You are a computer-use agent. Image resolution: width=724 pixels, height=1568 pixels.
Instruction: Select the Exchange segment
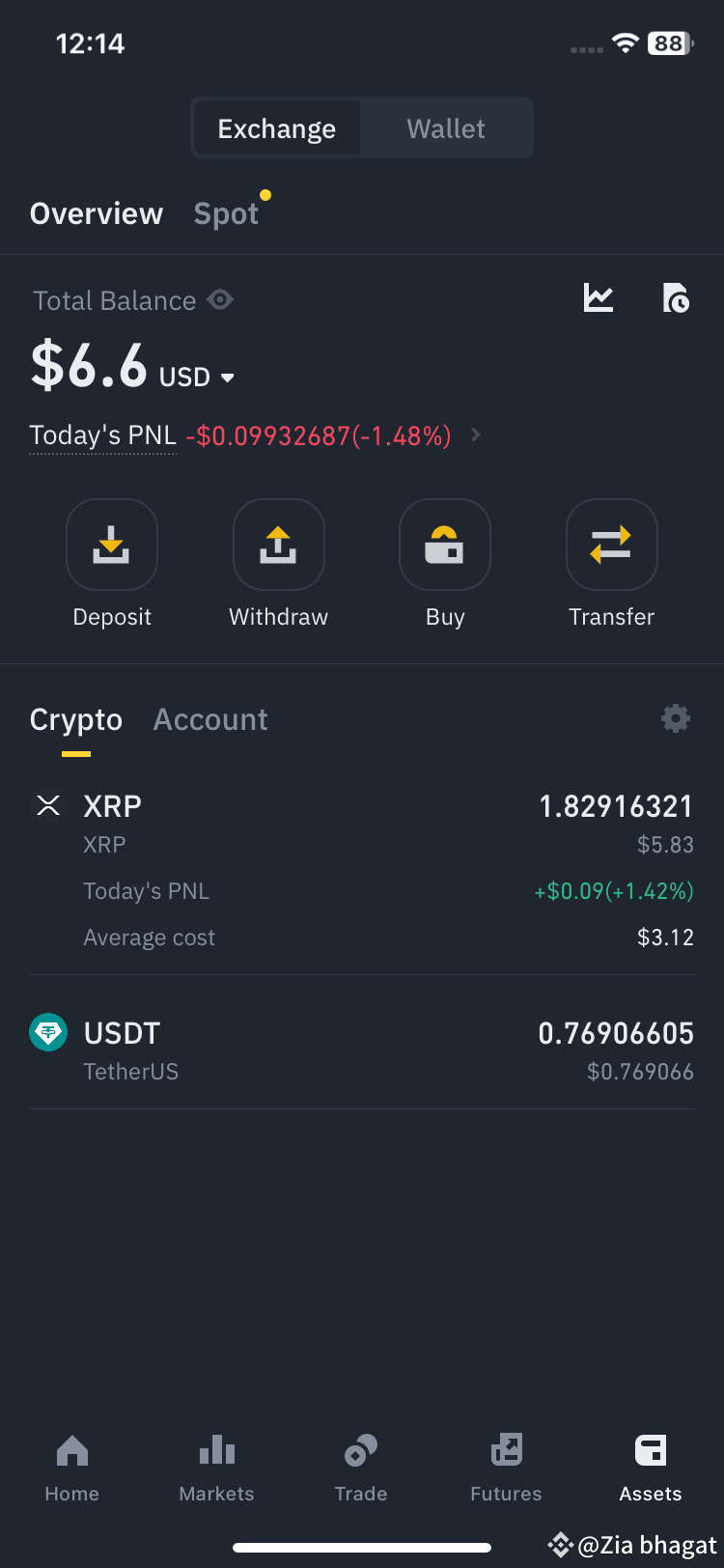coord(277,128)
